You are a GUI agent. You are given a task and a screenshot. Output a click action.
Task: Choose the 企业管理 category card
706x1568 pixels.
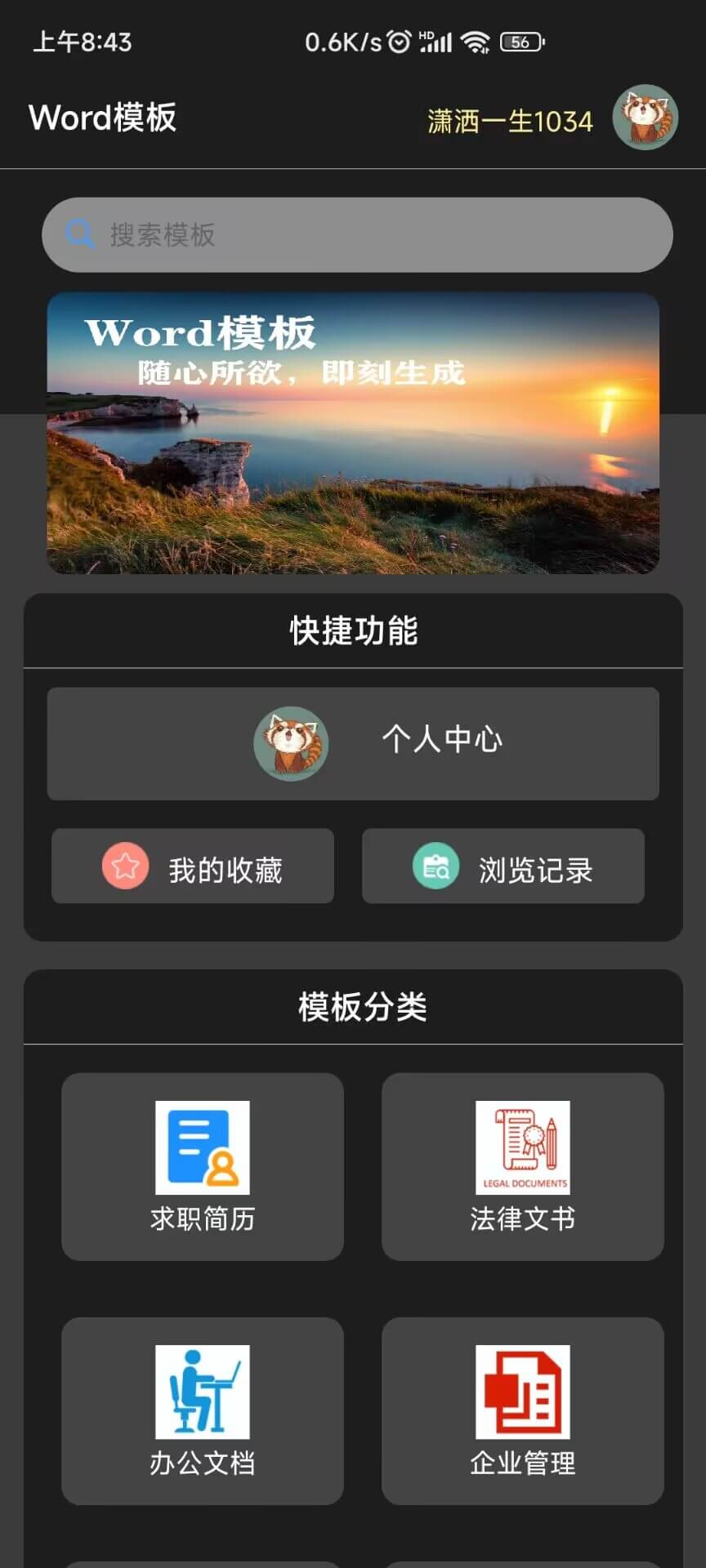click(x=523, y=1411)
